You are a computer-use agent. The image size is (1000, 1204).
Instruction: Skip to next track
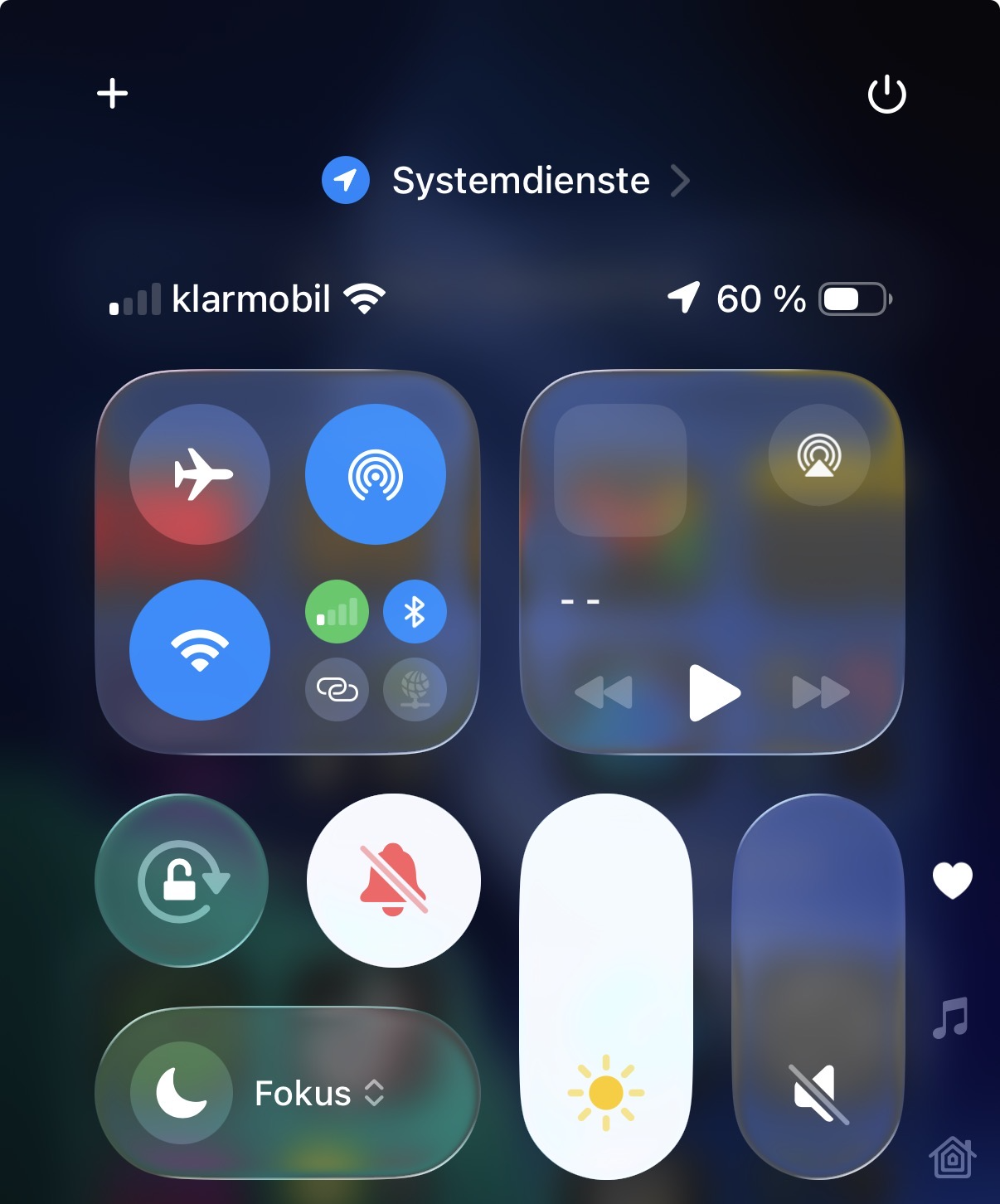821,692
